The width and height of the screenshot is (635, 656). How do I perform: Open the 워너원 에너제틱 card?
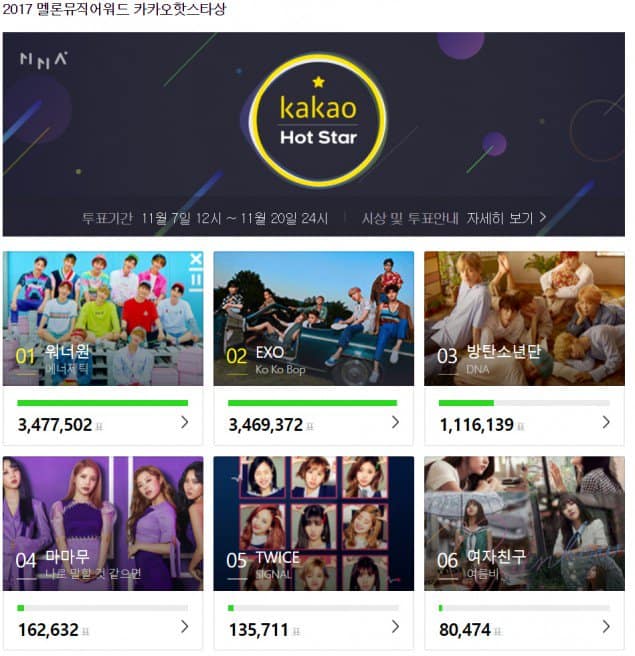(103, 319)
